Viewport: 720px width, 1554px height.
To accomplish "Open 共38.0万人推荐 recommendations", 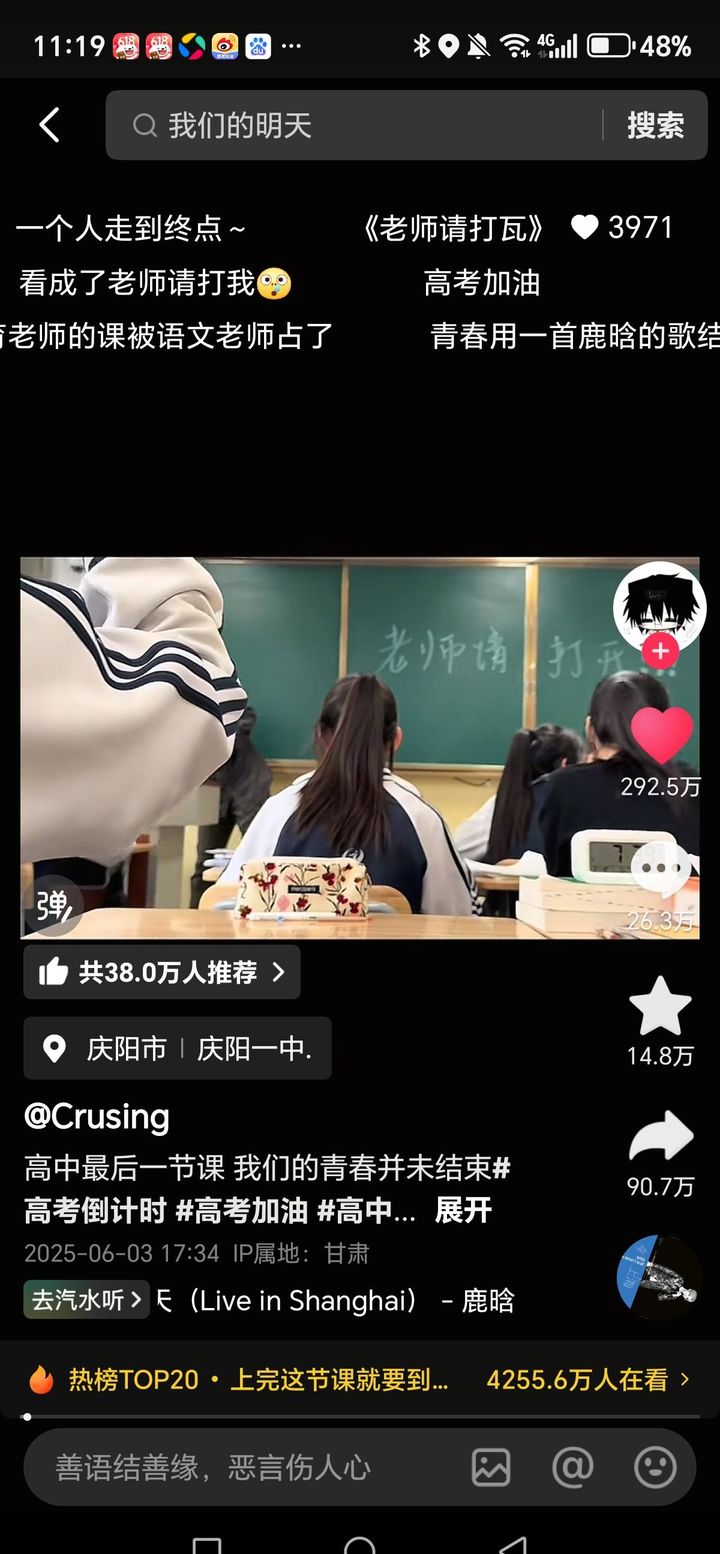I will coord(162,972).
